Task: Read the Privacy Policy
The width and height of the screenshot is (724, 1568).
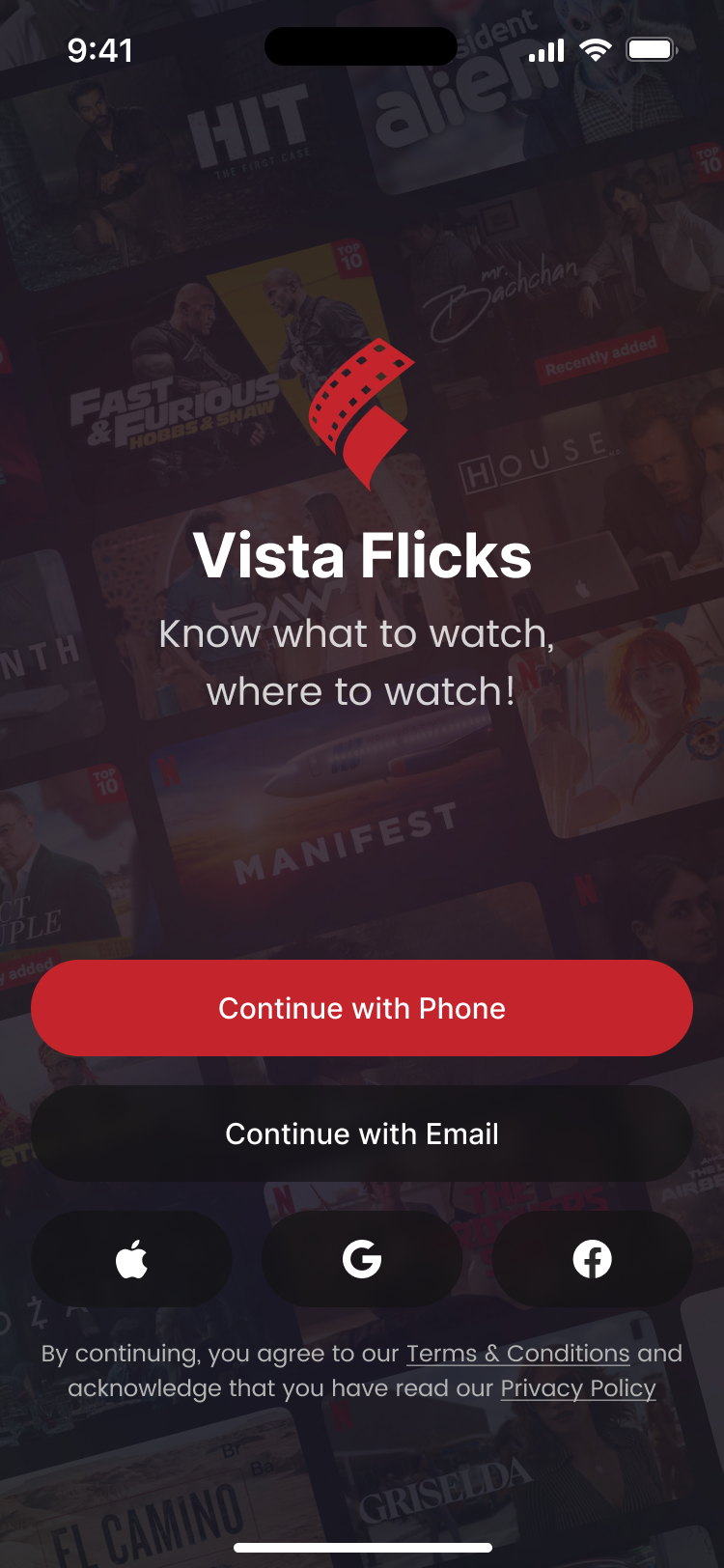Action: pyautogui.click(x=577, y=1388)
